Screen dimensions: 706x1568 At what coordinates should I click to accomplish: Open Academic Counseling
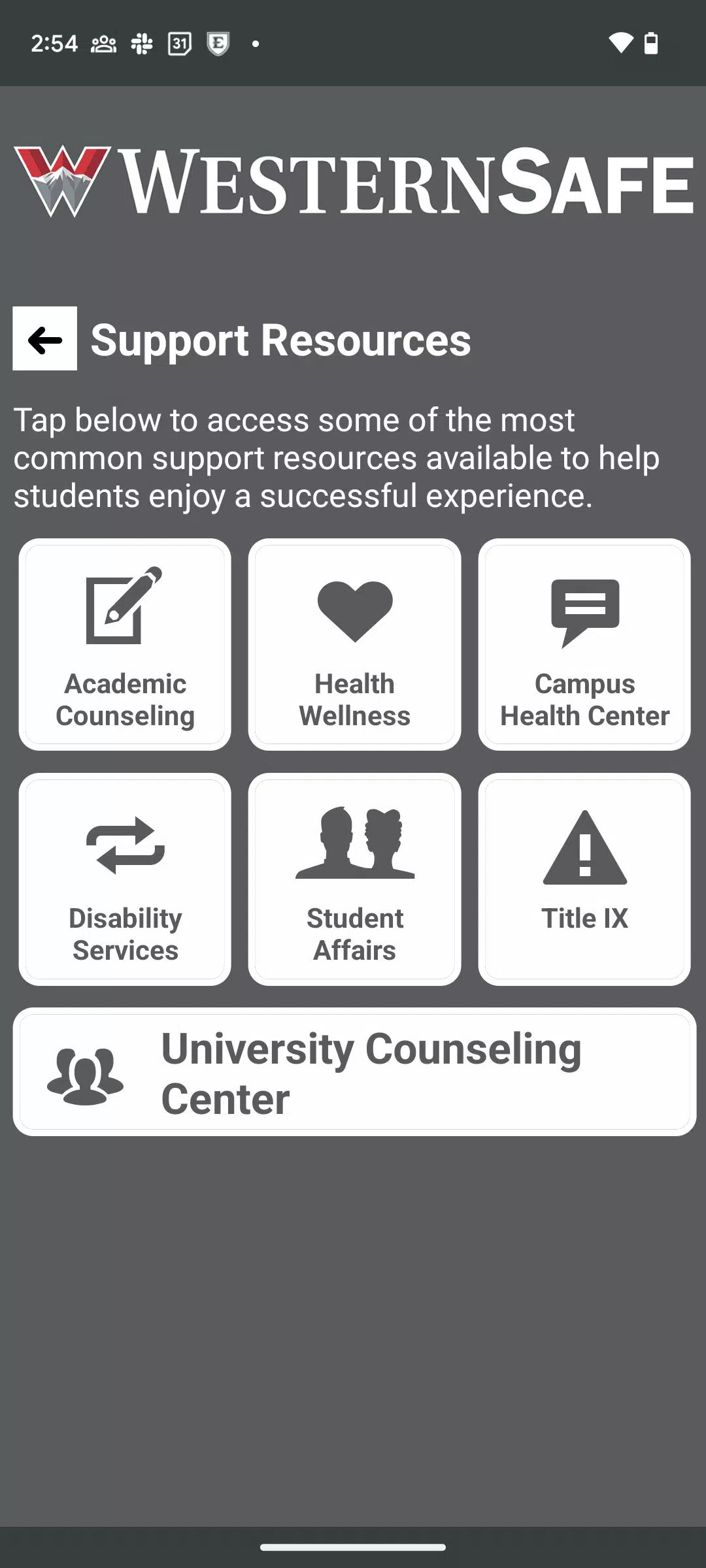coord(125,644)
